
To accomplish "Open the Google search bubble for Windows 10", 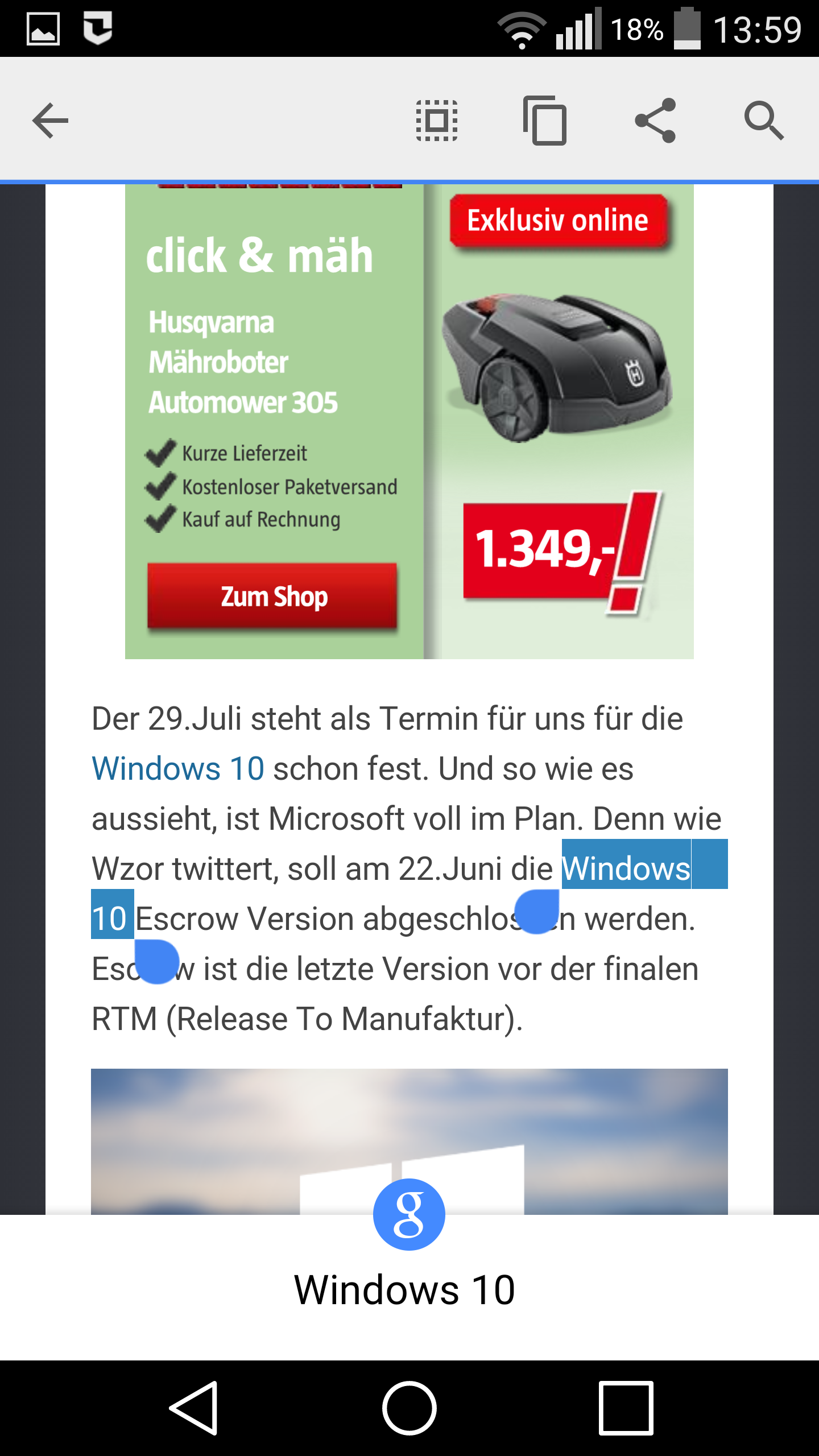I will tap(409, 1214).
